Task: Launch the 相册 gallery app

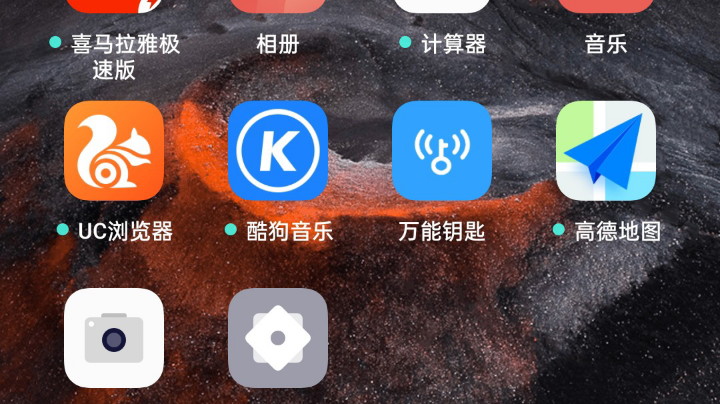Action: click(278, 8)
